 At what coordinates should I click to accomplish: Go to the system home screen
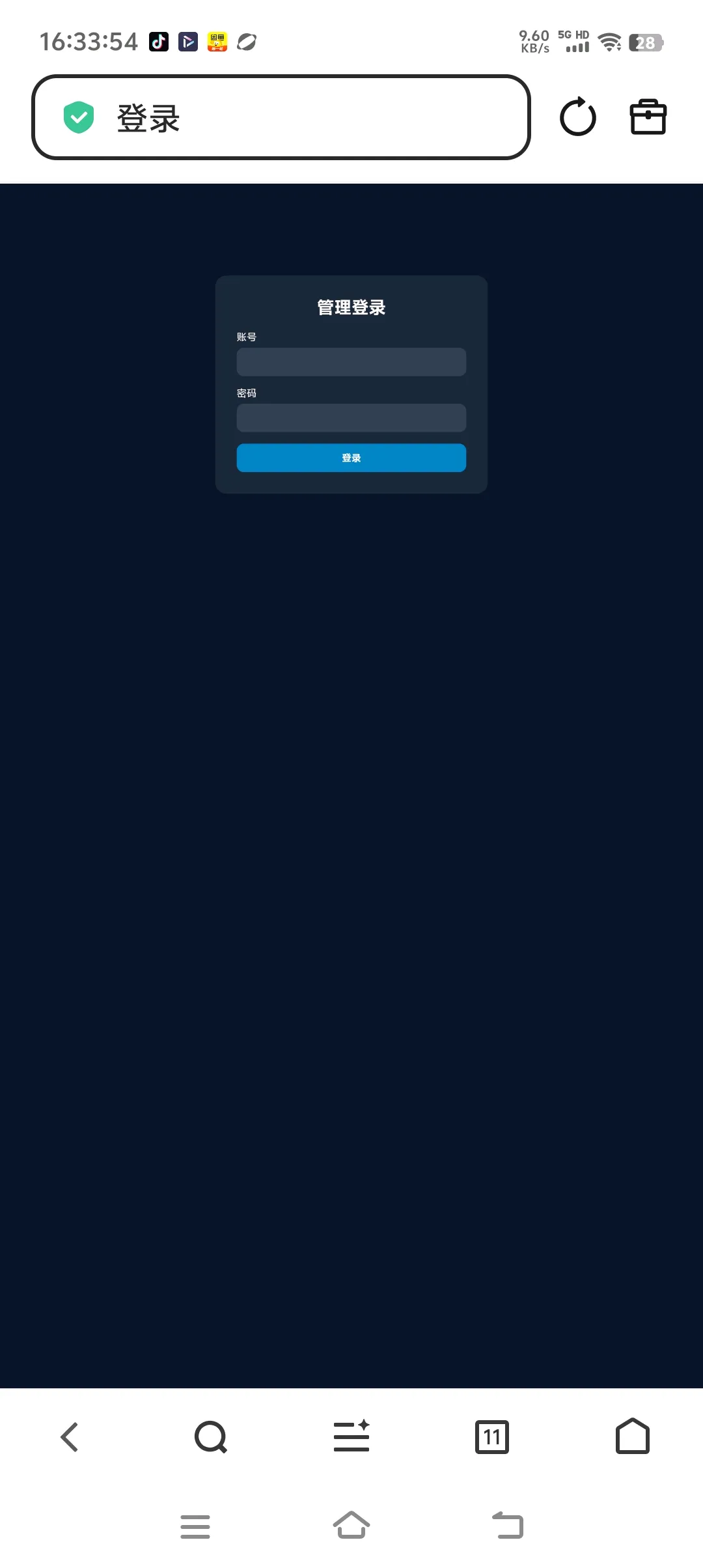click(351, 1525)
